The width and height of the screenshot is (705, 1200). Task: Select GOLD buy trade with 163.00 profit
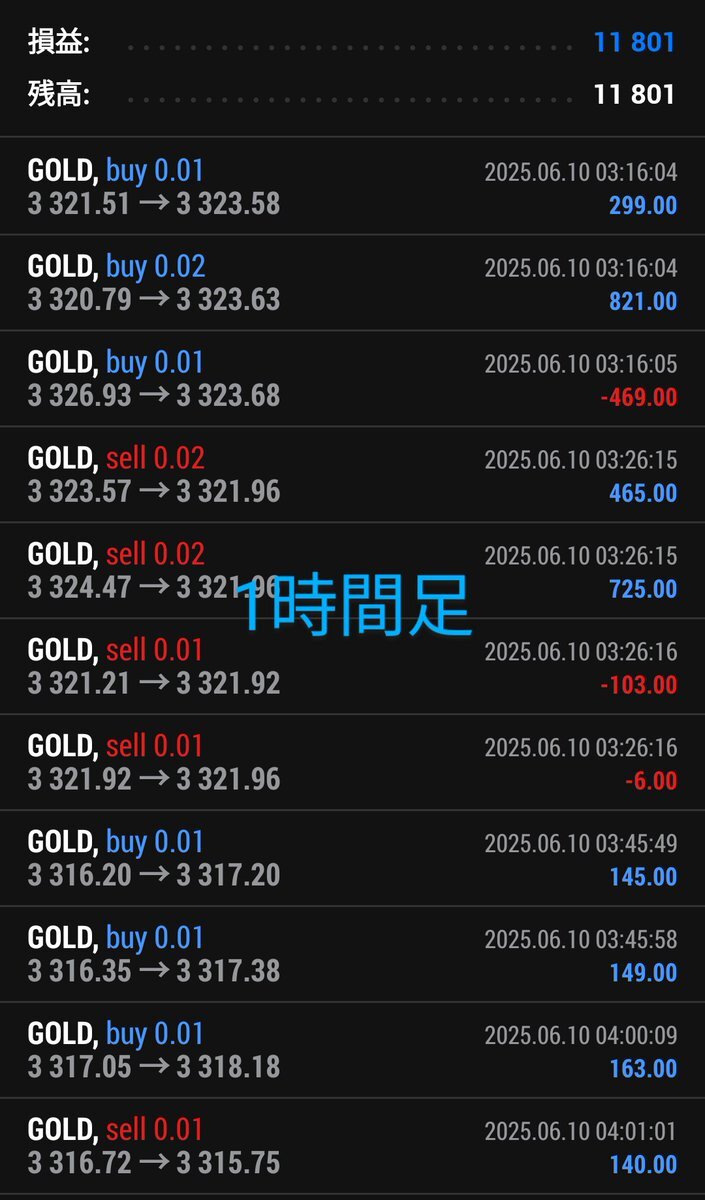tap(352, 1051)
